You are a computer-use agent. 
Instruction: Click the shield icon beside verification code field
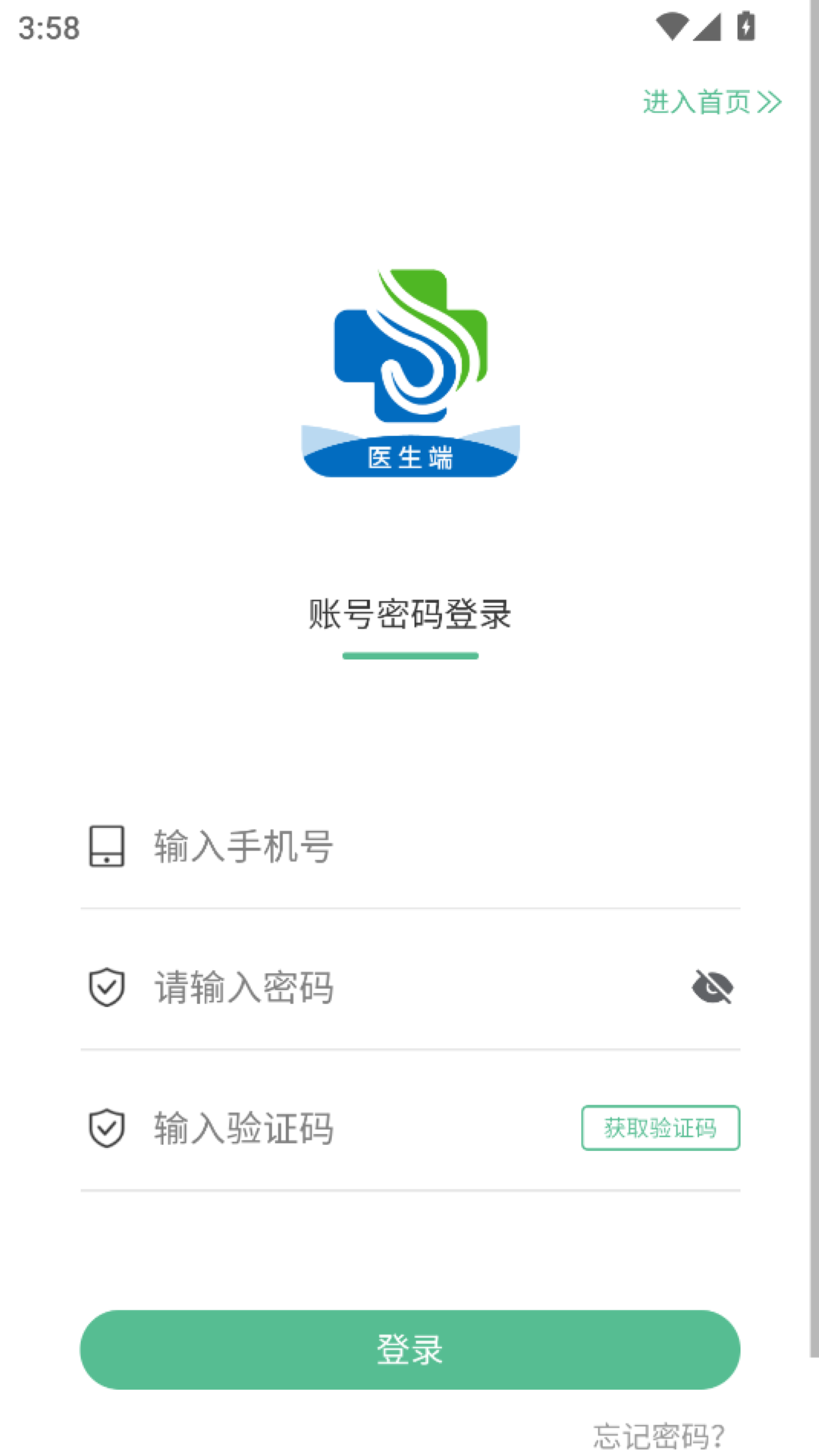(105, 1128)
